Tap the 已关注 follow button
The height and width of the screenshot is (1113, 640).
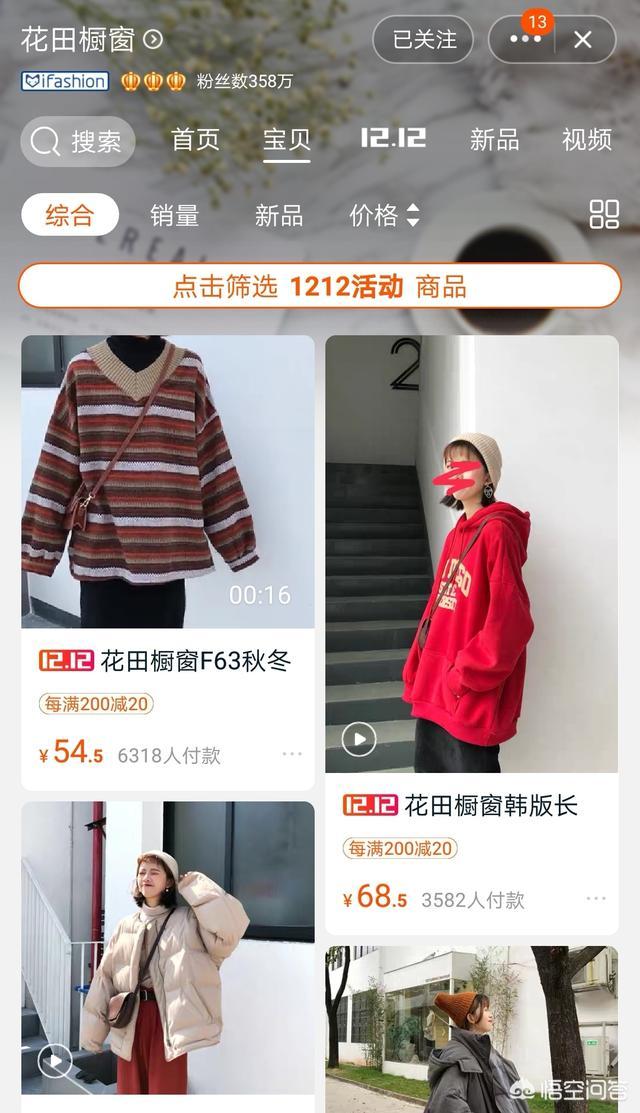(x=424, y=39)
